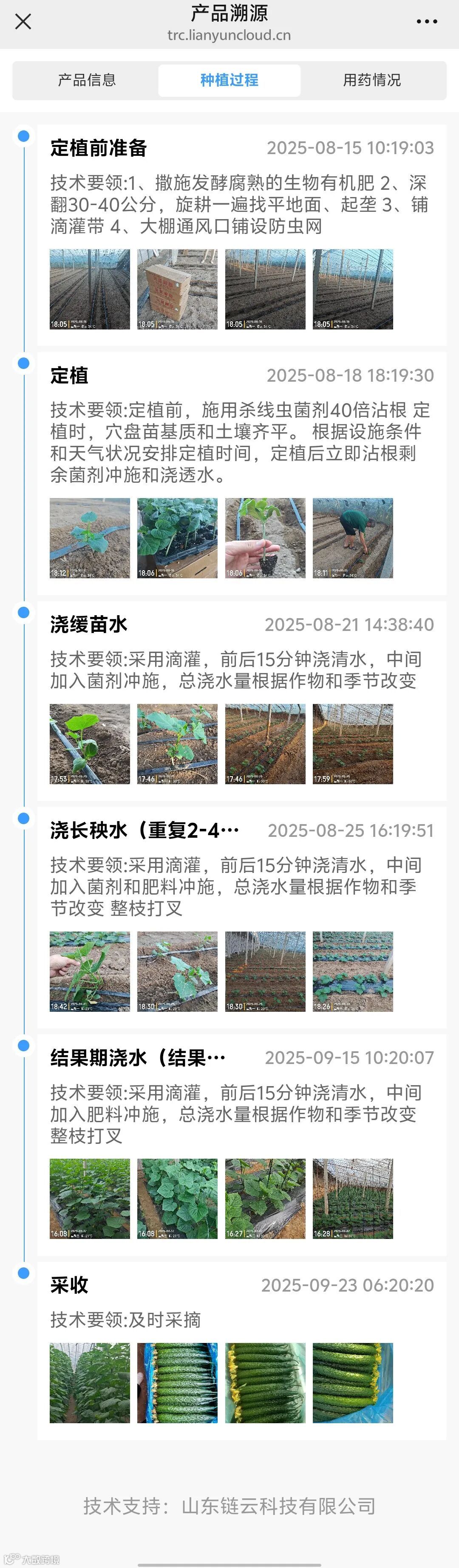Open the third photo under 浇长秧水
Image resolution: width=459 pixels, height=1568 pixels.
(265, 971)
